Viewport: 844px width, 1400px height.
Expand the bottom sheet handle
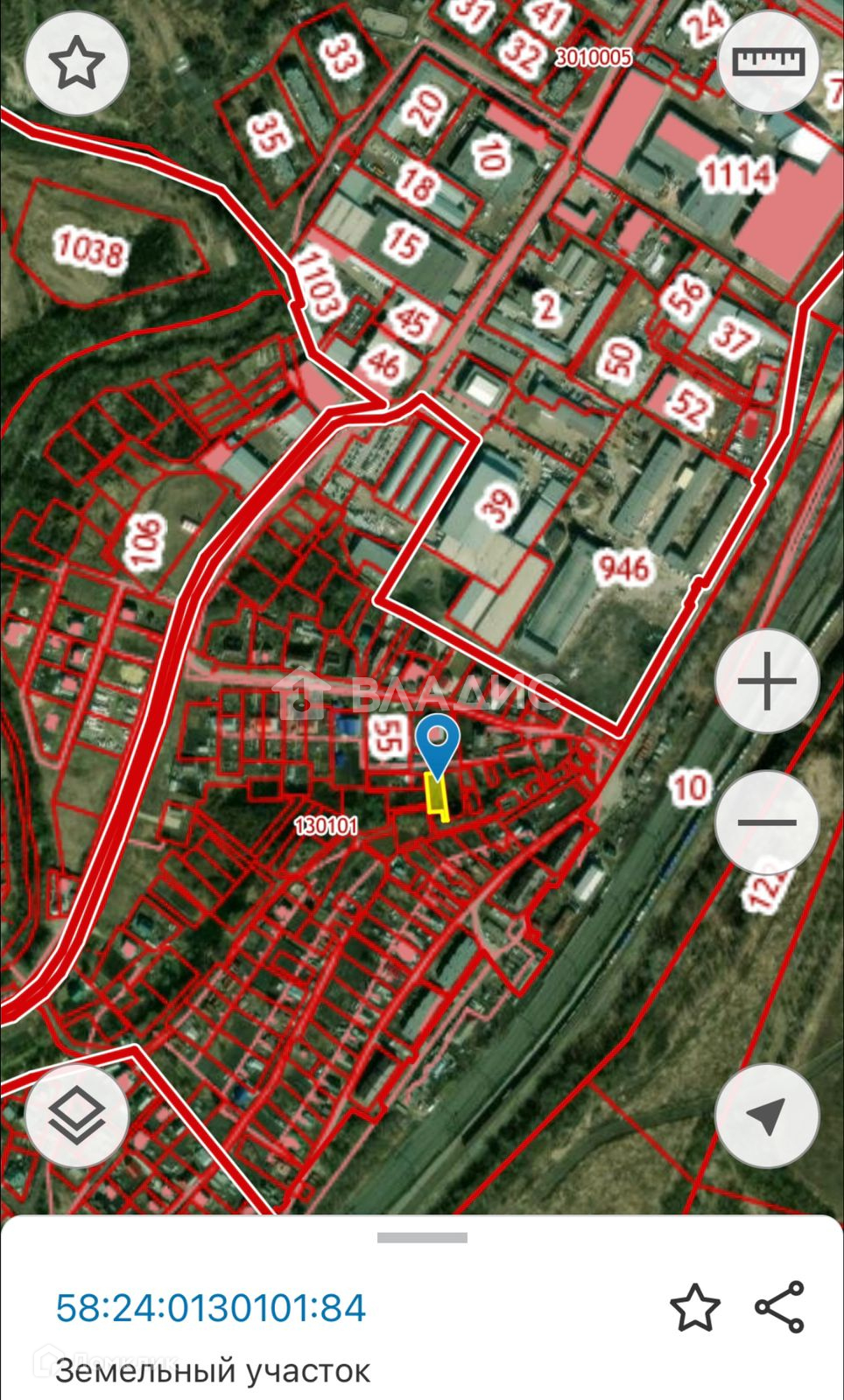pyautogui.click(x=422, y=1237)
